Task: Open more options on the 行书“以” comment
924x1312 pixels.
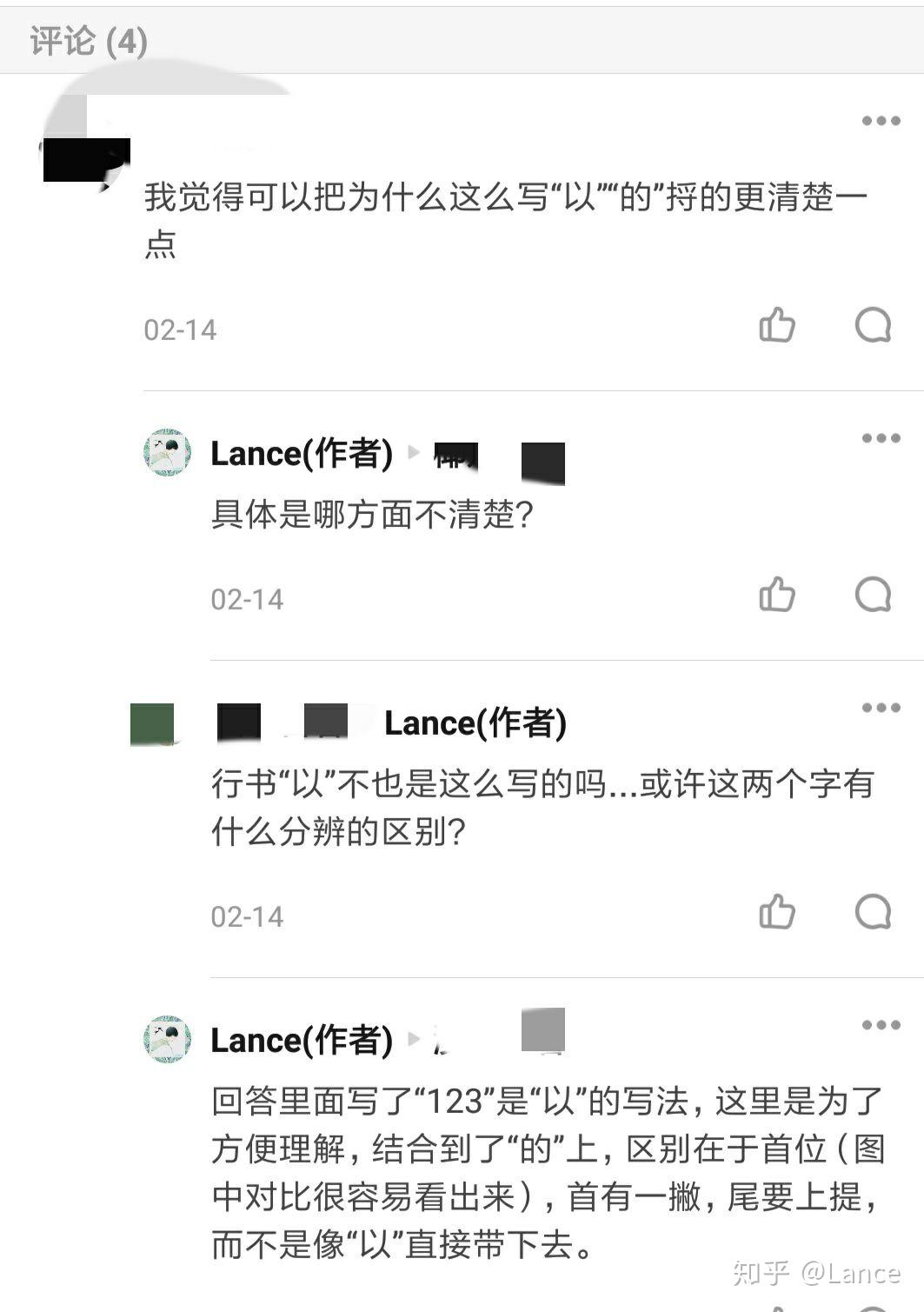Action: 880,708
